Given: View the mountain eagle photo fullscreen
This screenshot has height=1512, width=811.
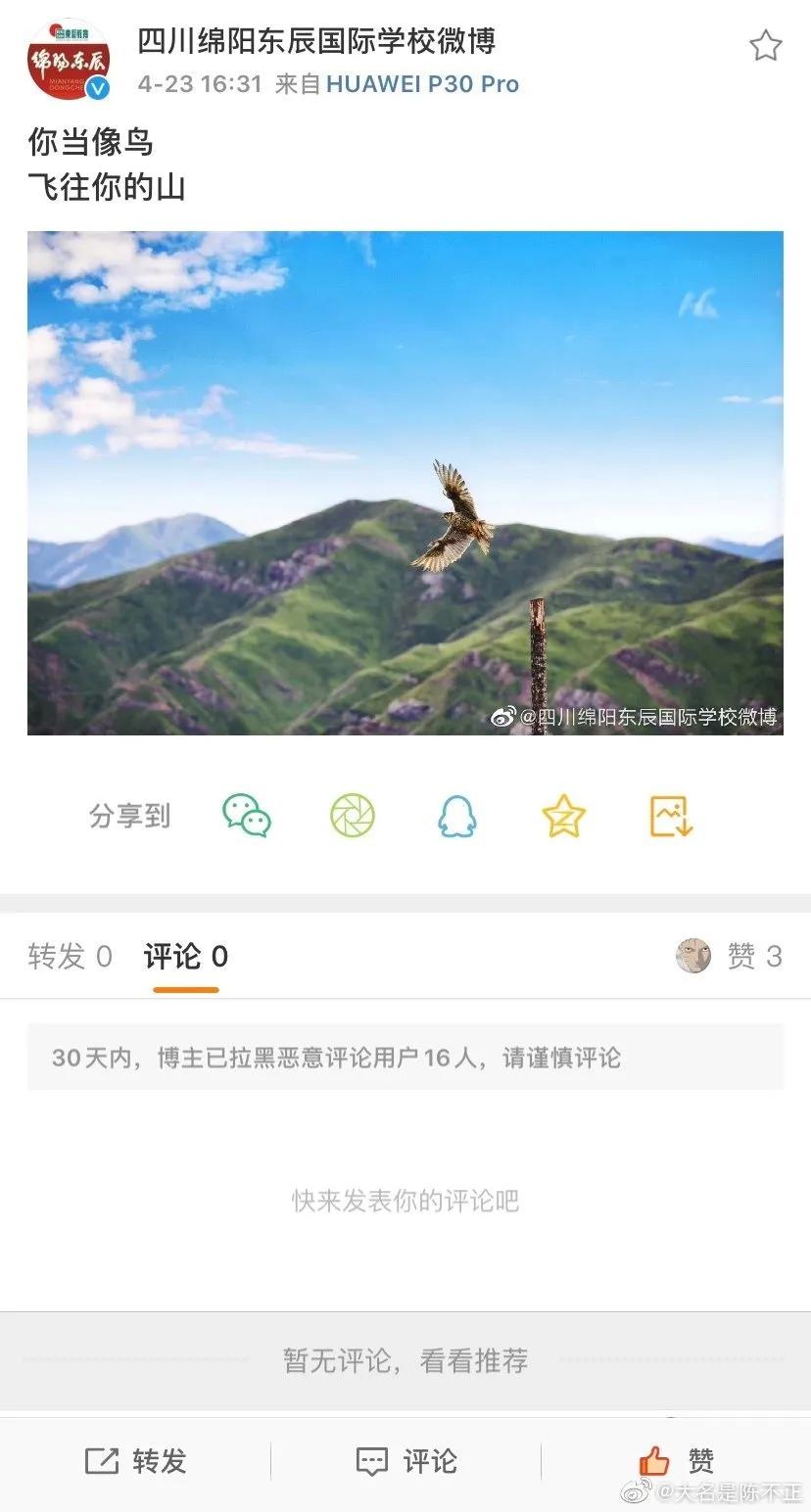Looking at the screenshot, I should (405, 482).
